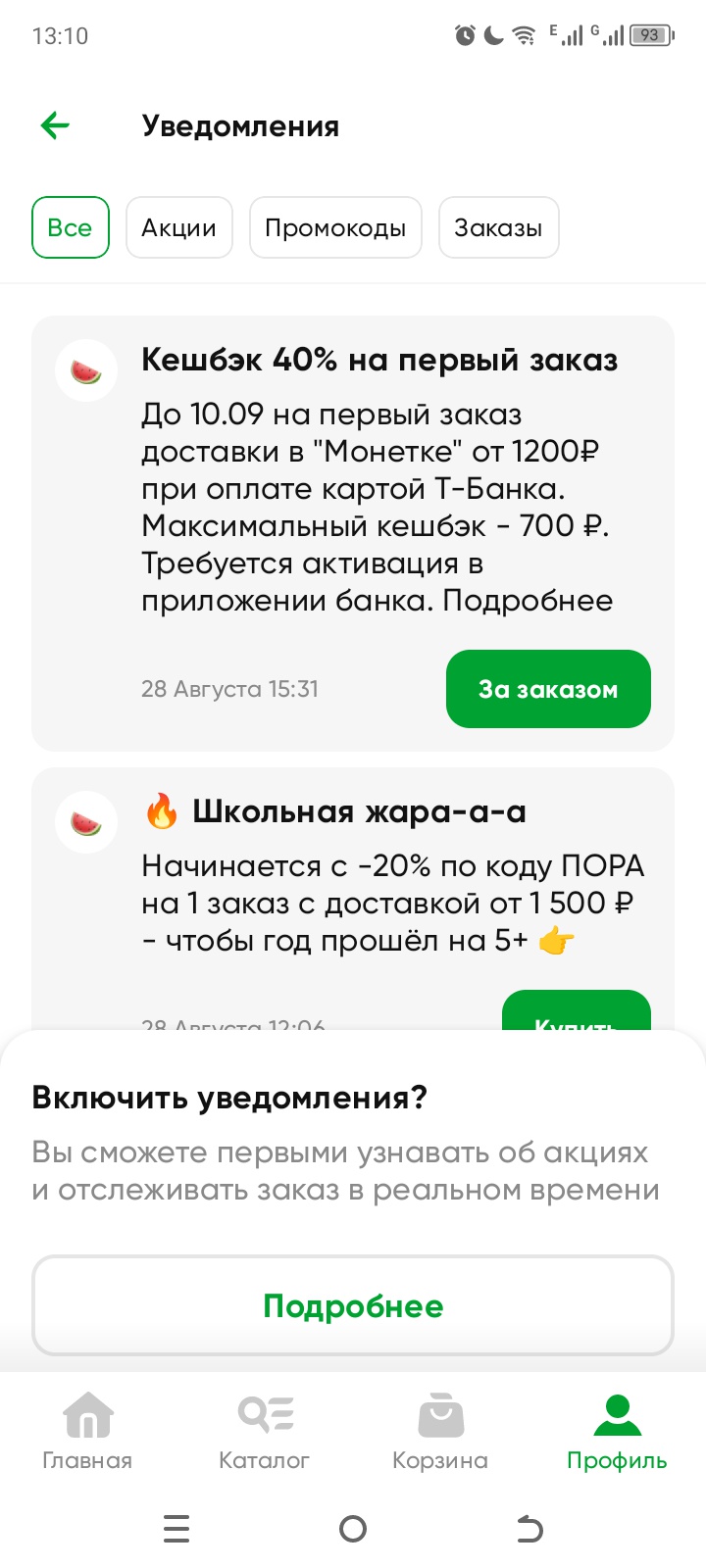Filter notifications by Заказы
706x1568 pixels.
point(498,227)
